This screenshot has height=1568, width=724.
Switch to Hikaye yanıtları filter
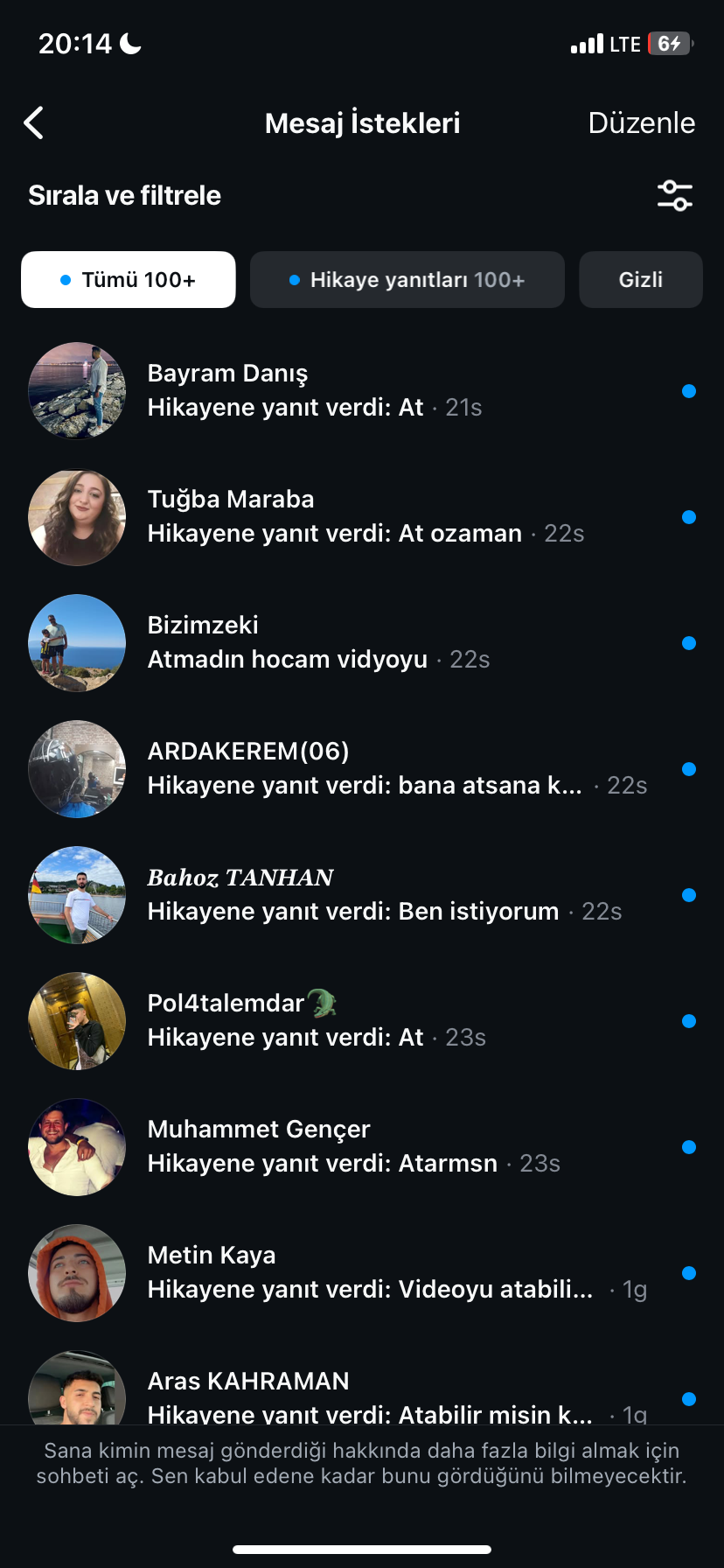tap(407, 280)
